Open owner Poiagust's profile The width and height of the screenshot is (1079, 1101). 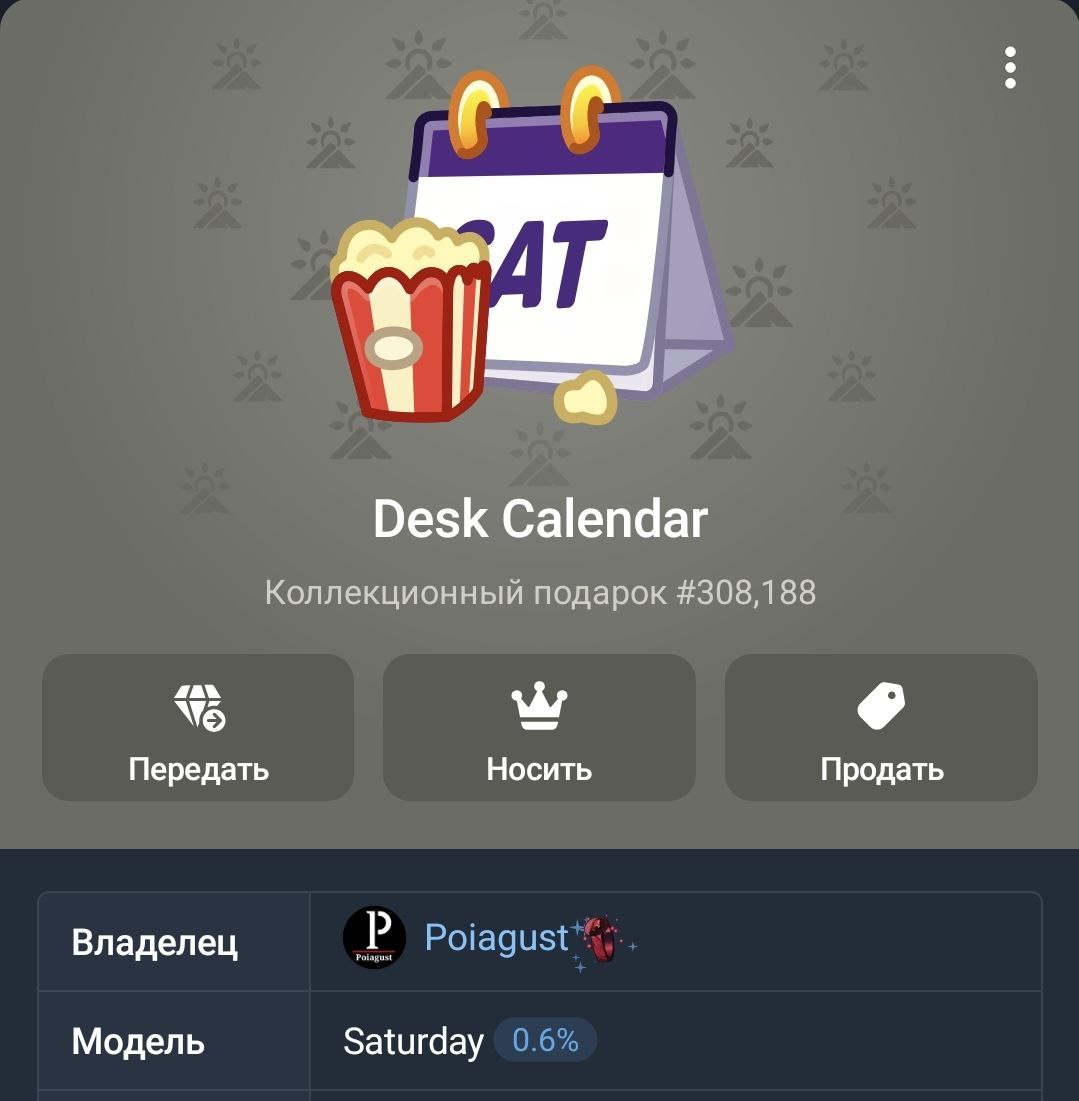(x=496, y=938)
